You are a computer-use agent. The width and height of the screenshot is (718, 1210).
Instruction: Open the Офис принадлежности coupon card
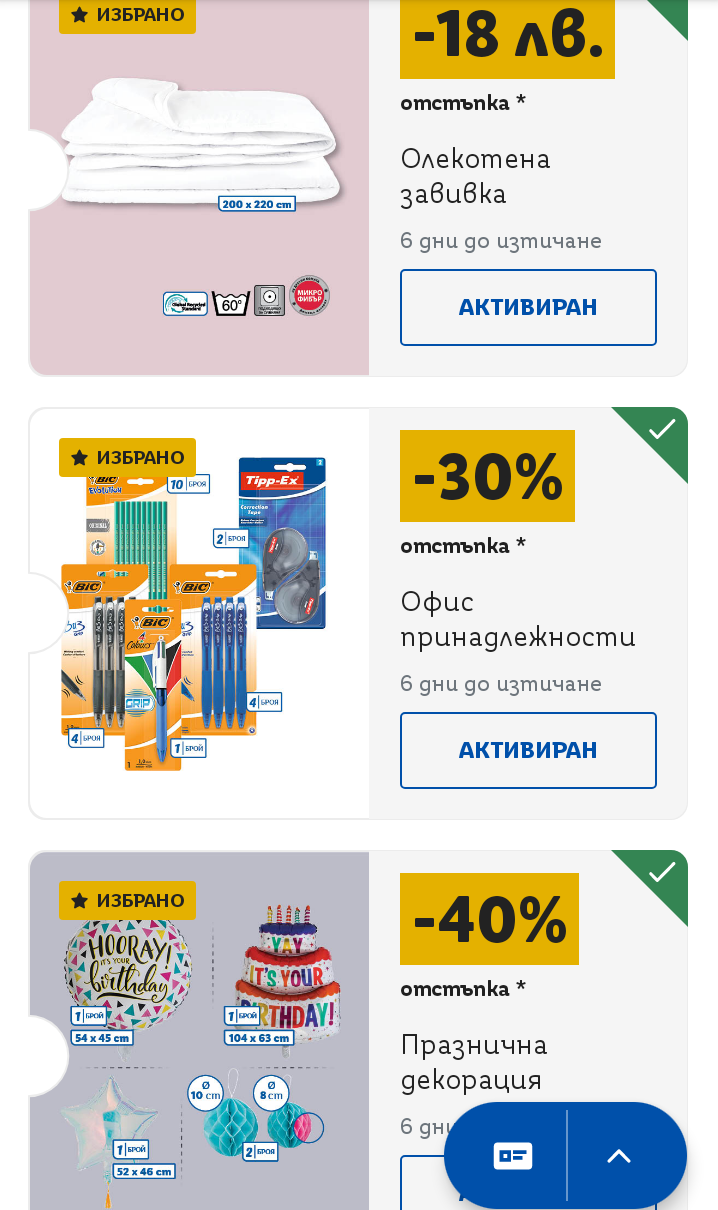pyautogui.click(x=517, y=619)
